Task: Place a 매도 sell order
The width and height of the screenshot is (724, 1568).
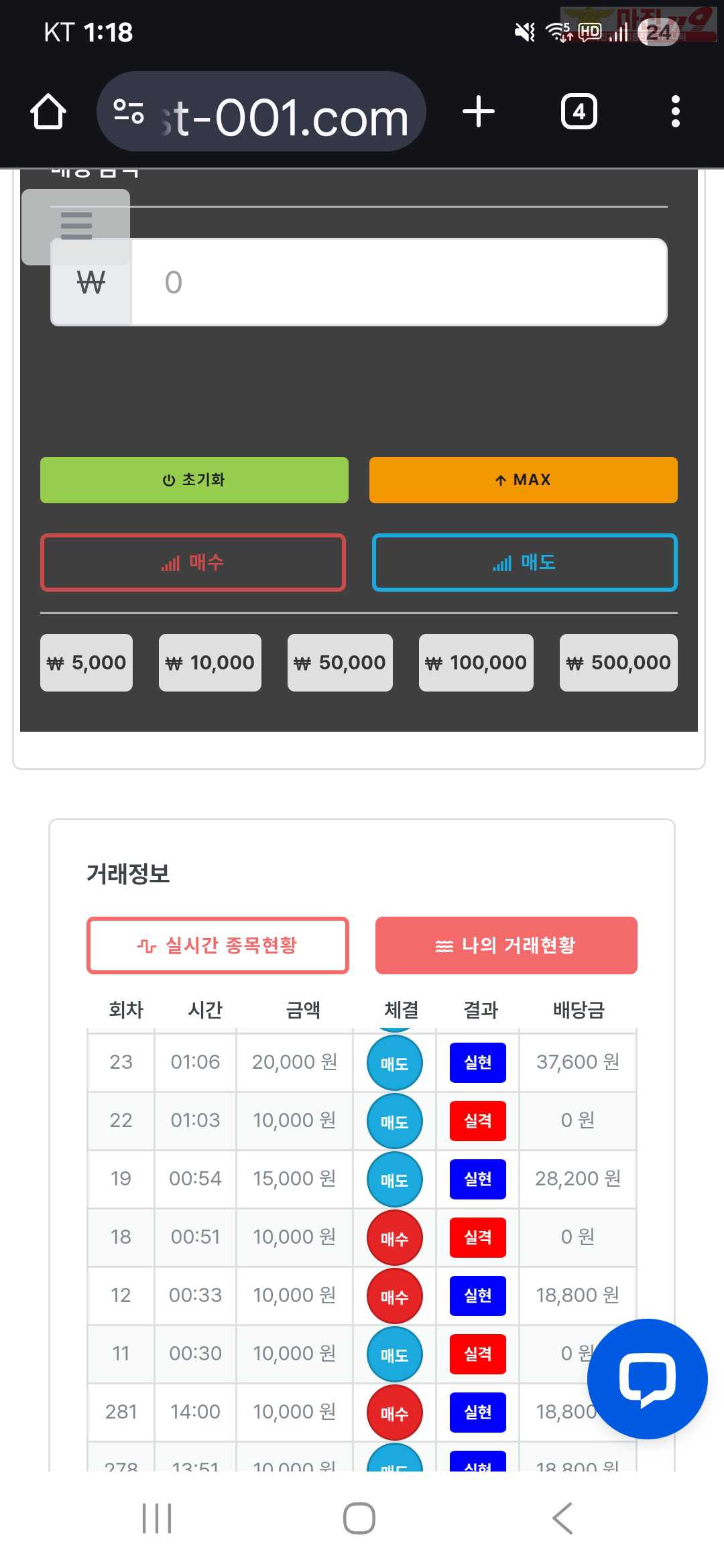Action: pos(524,562)
